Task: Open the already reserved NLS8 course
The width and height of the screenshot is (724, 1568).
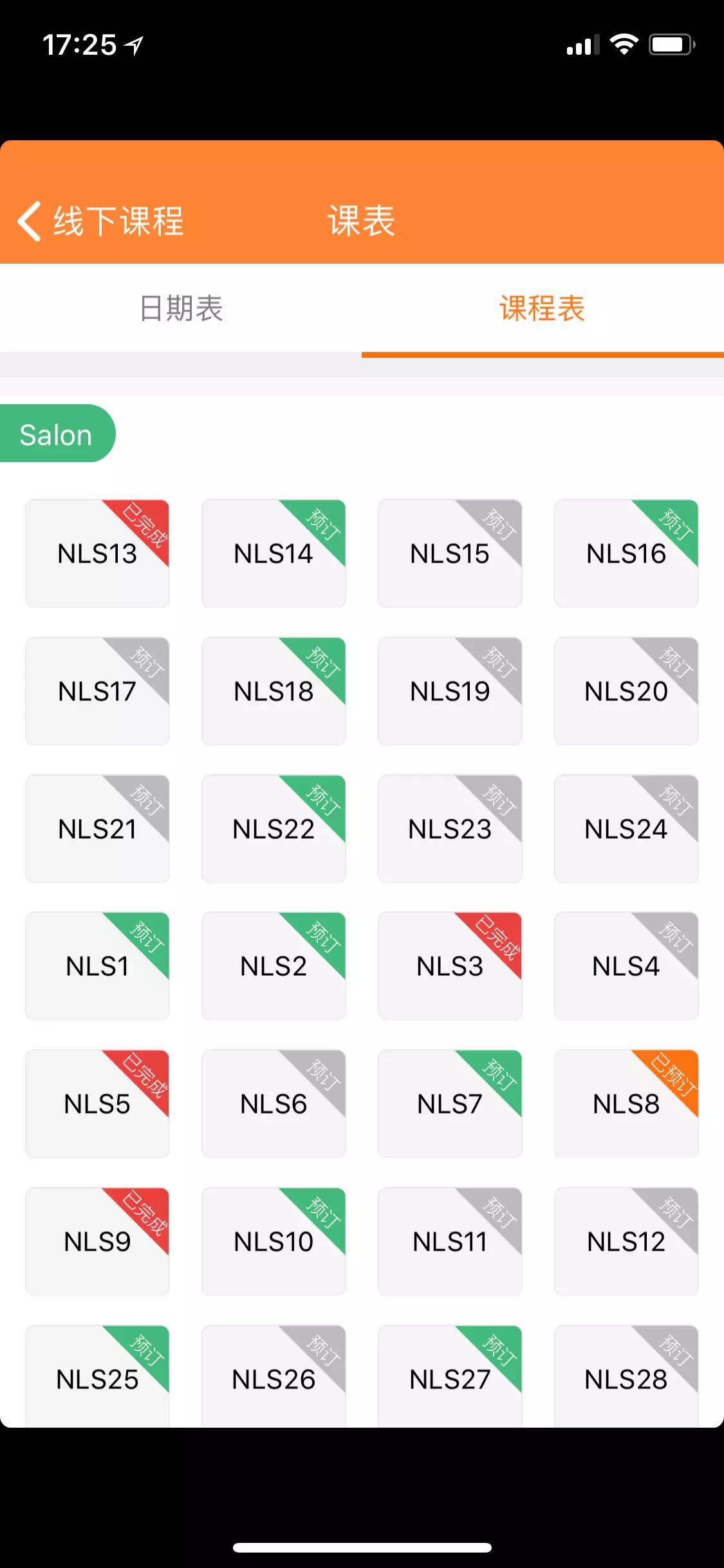Action: (x=626, y=1103)
